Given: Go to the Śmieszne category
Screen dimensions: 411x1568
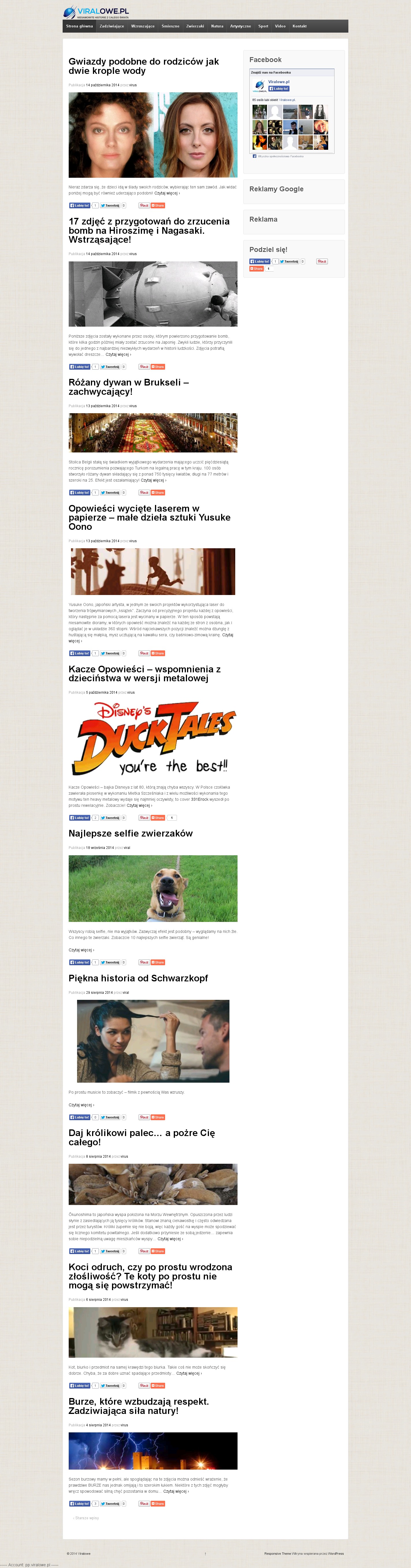Looking at the screenshot, I should [171, 26].
